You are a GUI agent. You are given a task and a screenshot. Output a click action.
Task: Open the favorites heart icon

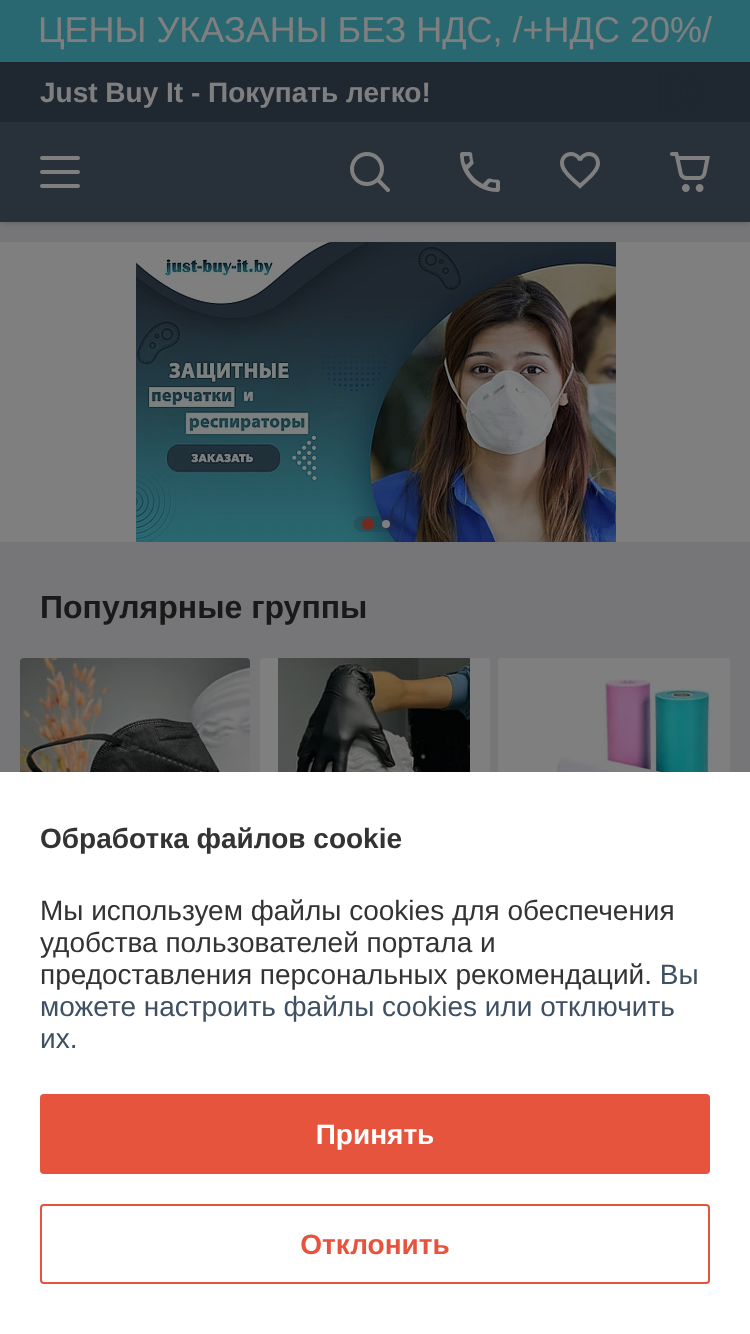pyautogui.click(x=580, y=171)
